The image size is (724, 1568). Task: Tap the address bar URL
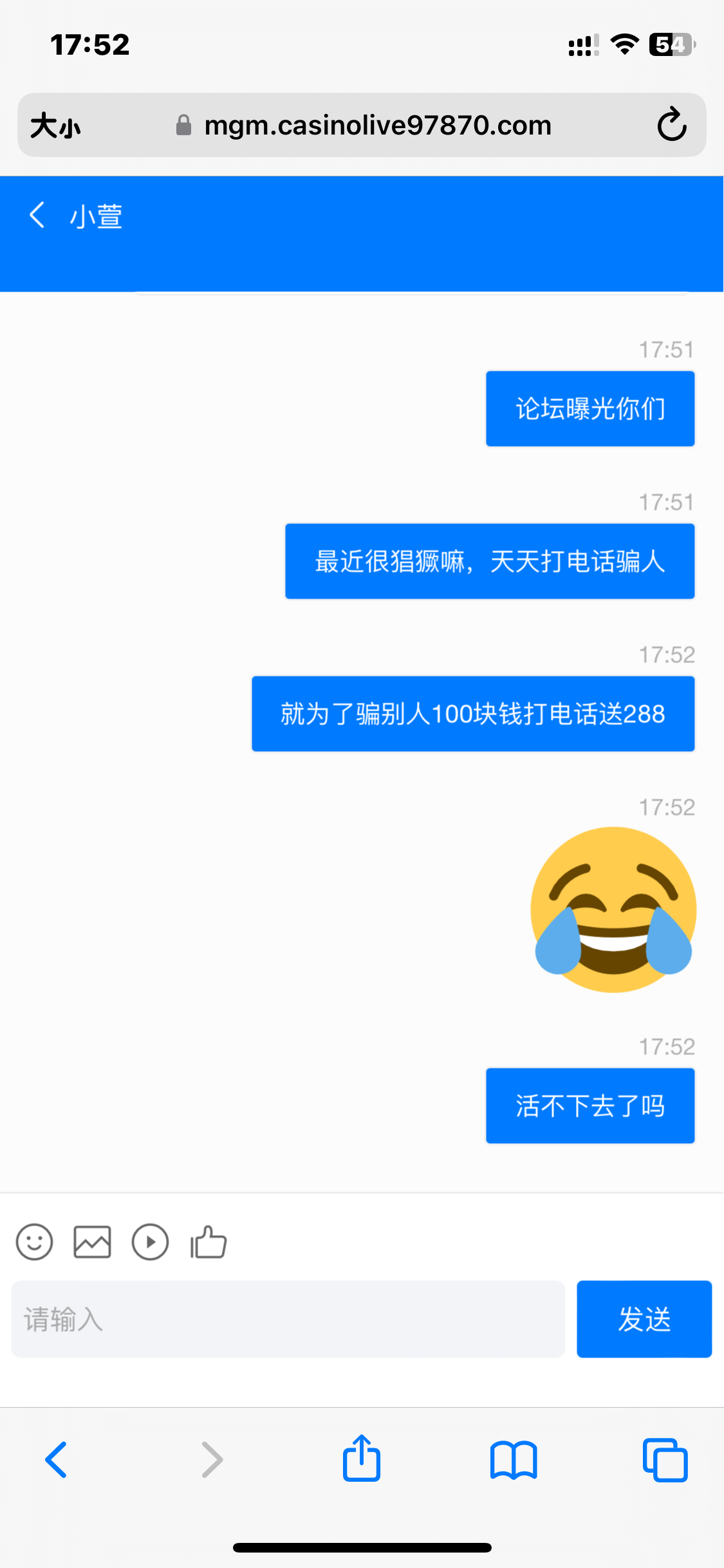[377, 126]
